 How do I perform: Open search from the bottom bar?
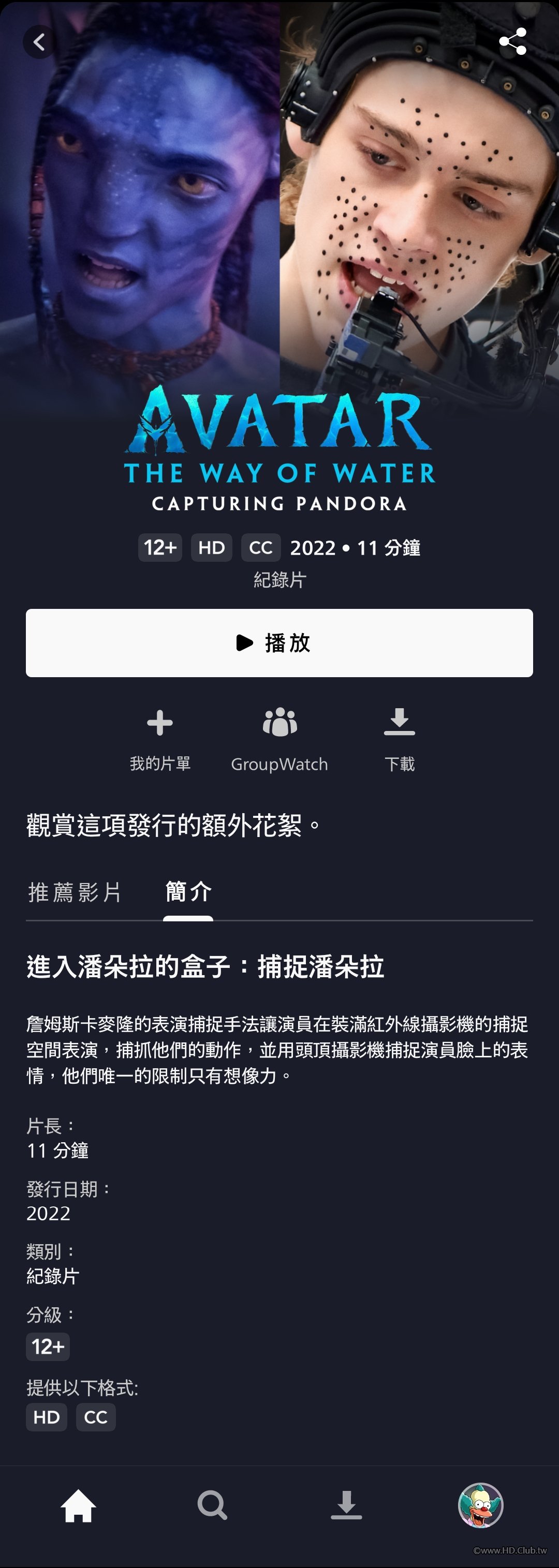[212, 1506]
